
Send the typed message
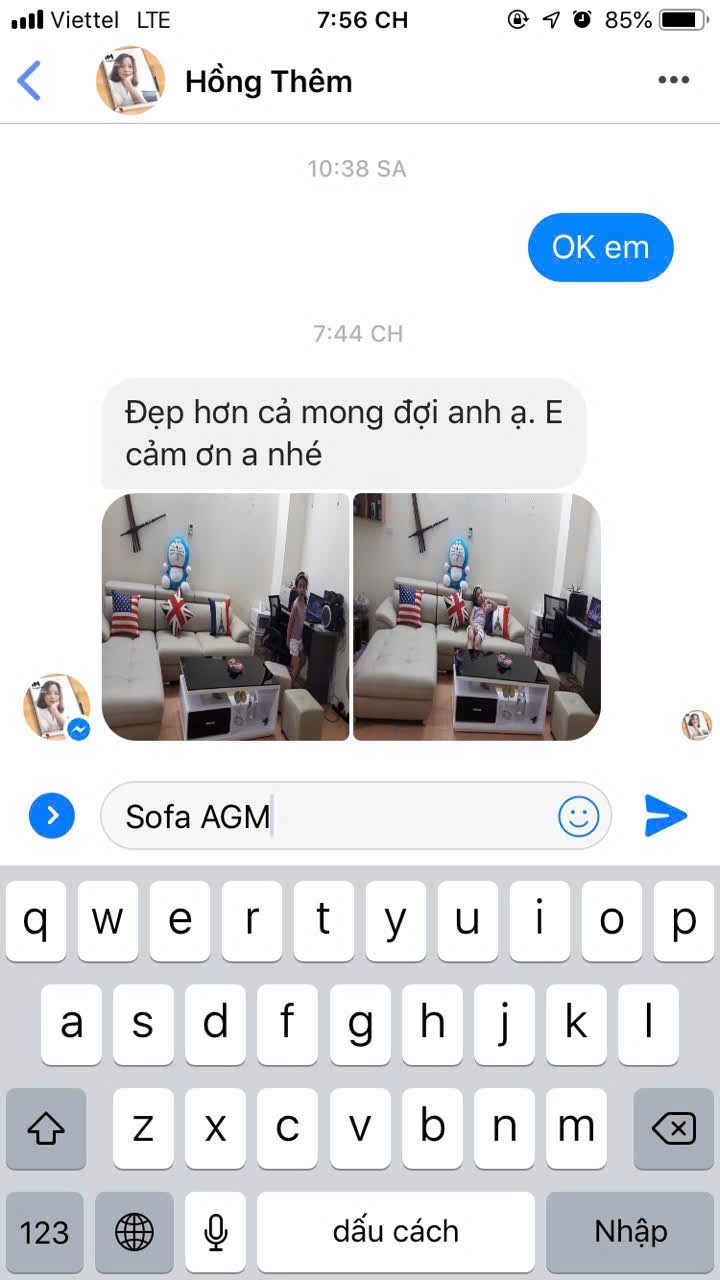click(x=665, y=816)
